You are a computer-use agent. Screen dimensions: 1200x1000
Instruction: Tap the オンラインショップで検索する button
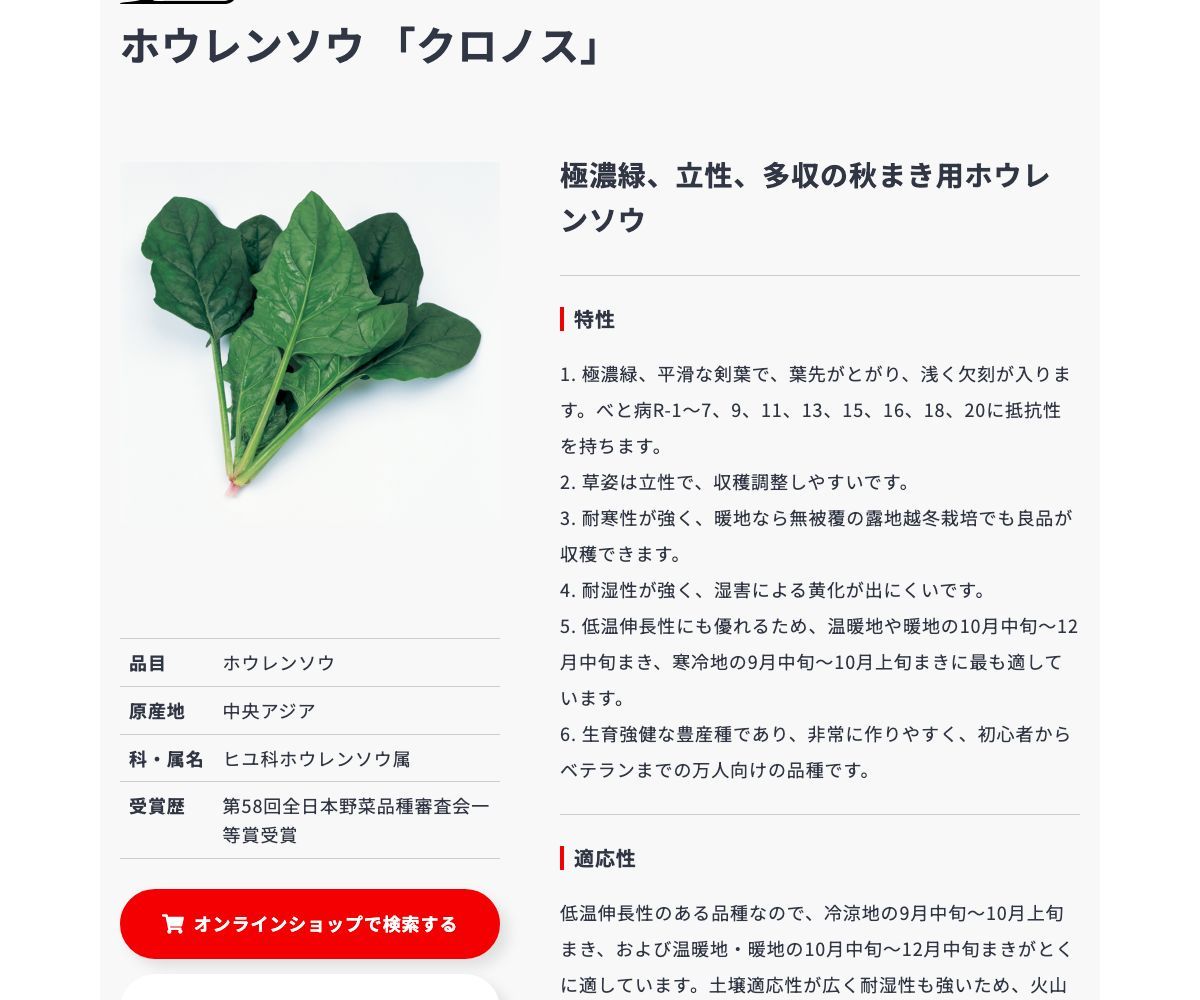310,924
